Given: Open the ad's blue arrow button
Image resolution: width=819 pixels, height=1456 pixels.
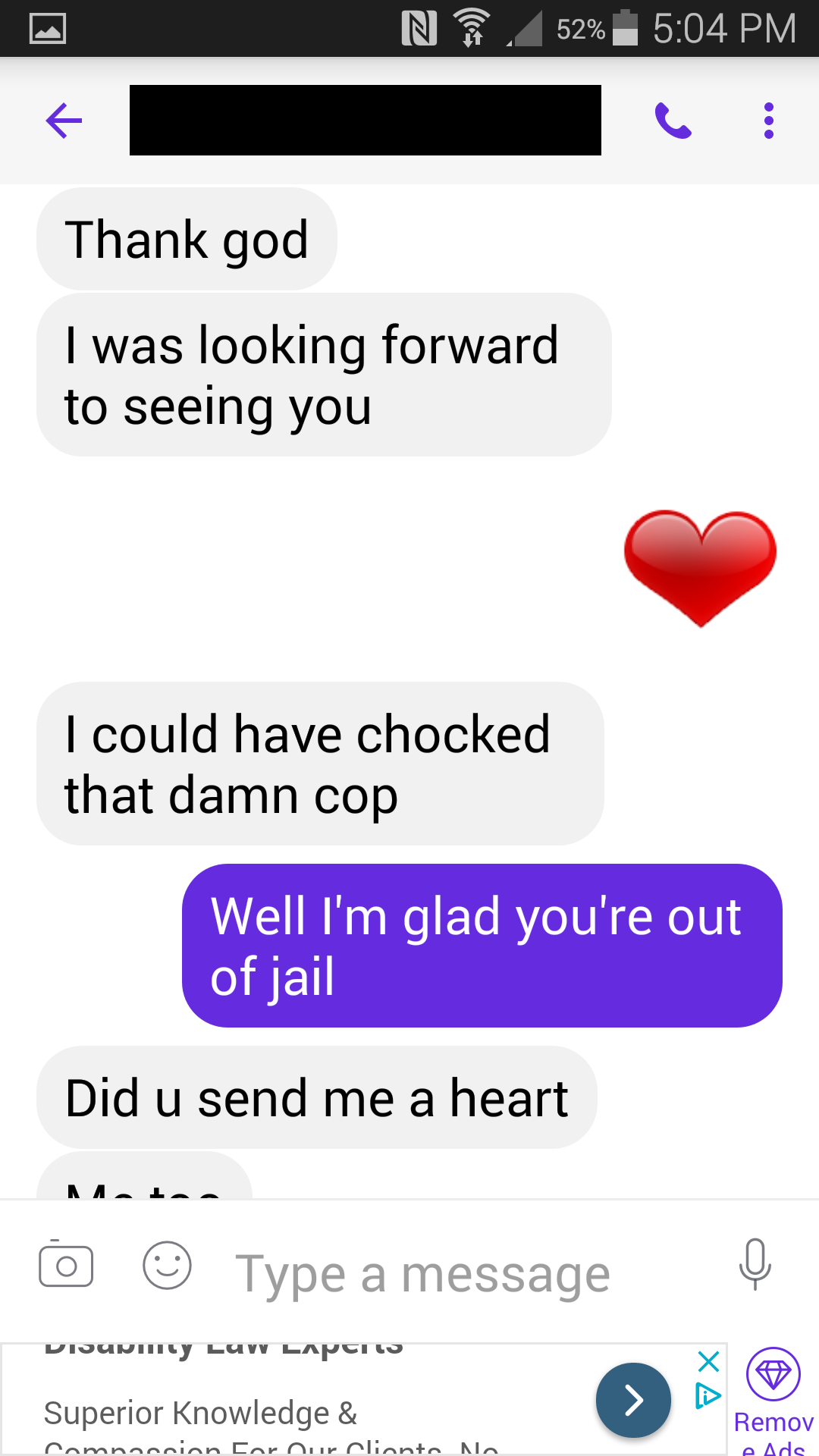Looking at the screenshot, I should pos(633,1400).
